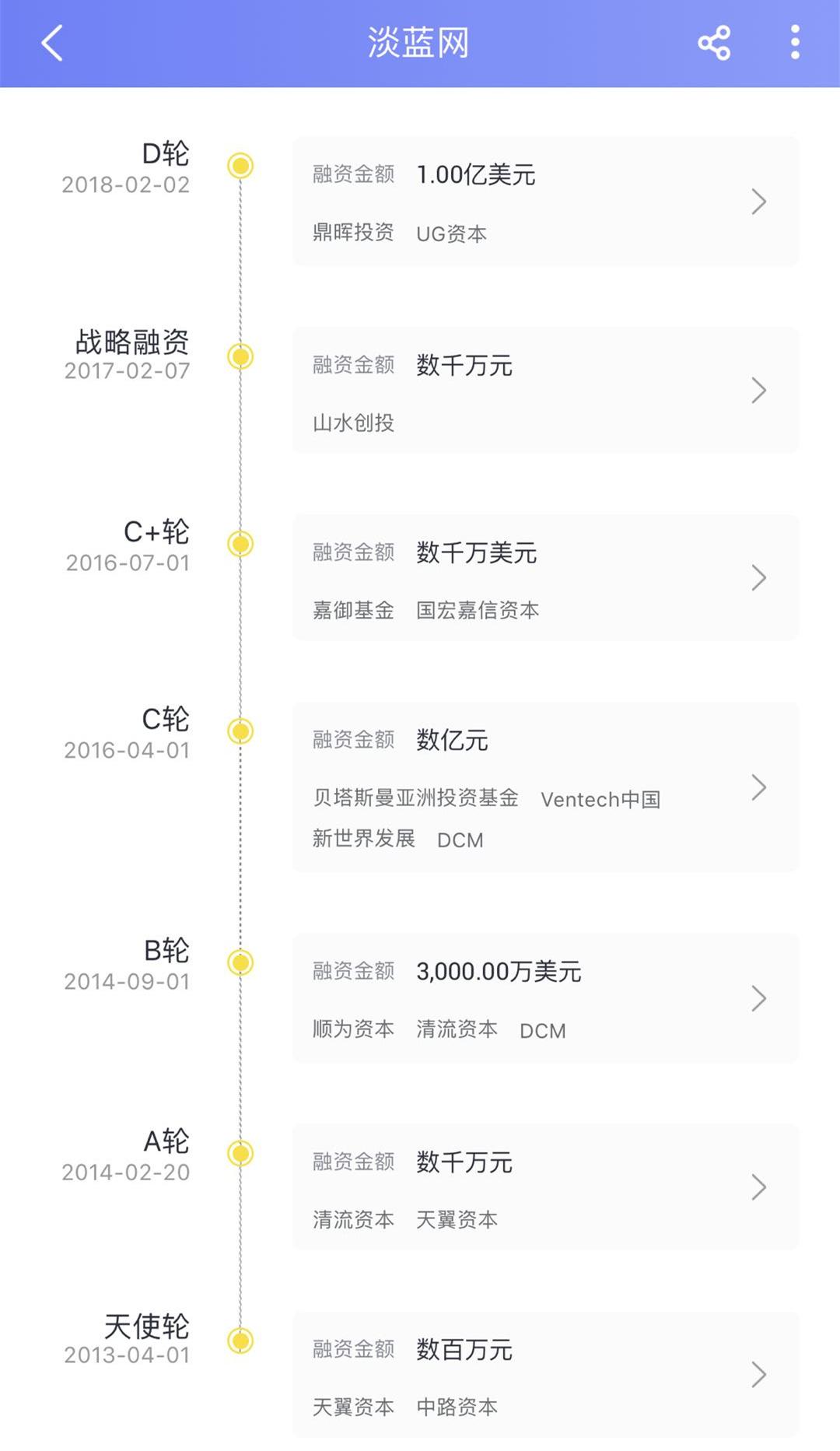Go back using the top-left arrow

click(x=52, y=43)
